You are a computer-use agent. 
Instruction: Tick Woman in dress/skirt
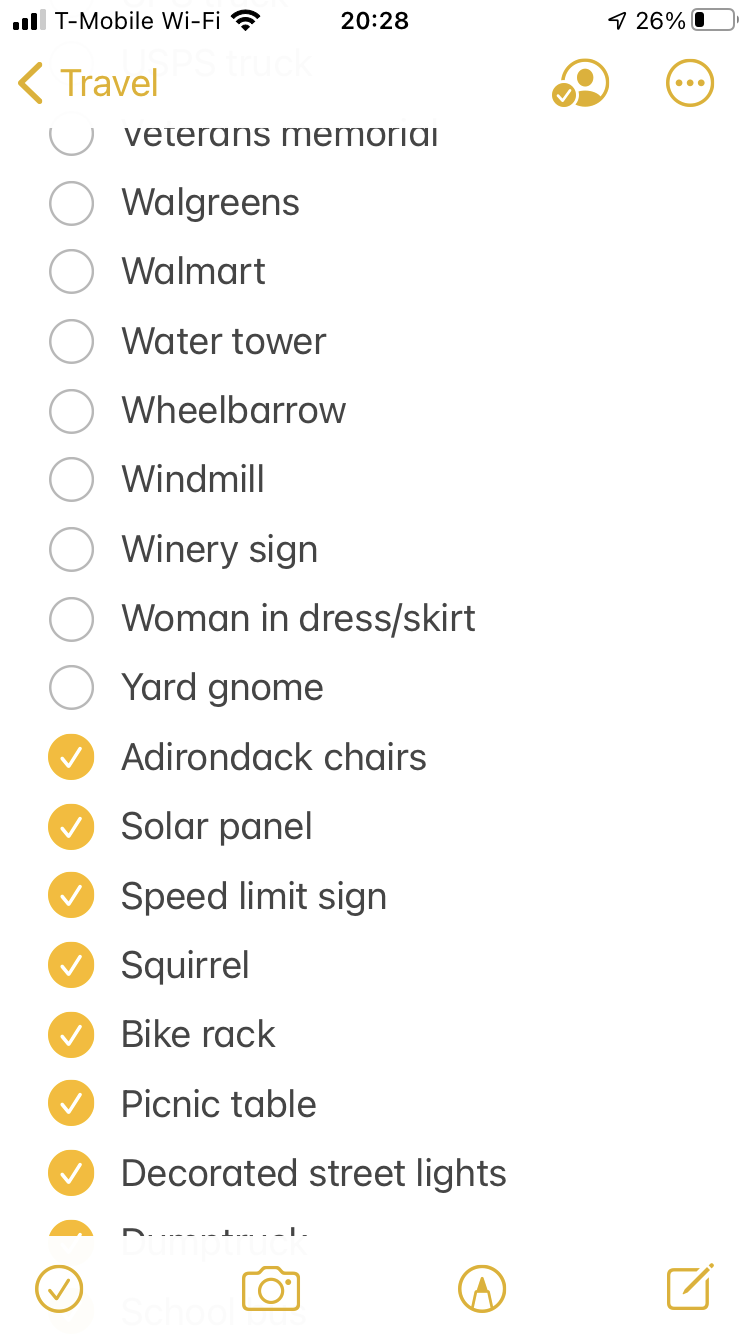coord(71,619)
